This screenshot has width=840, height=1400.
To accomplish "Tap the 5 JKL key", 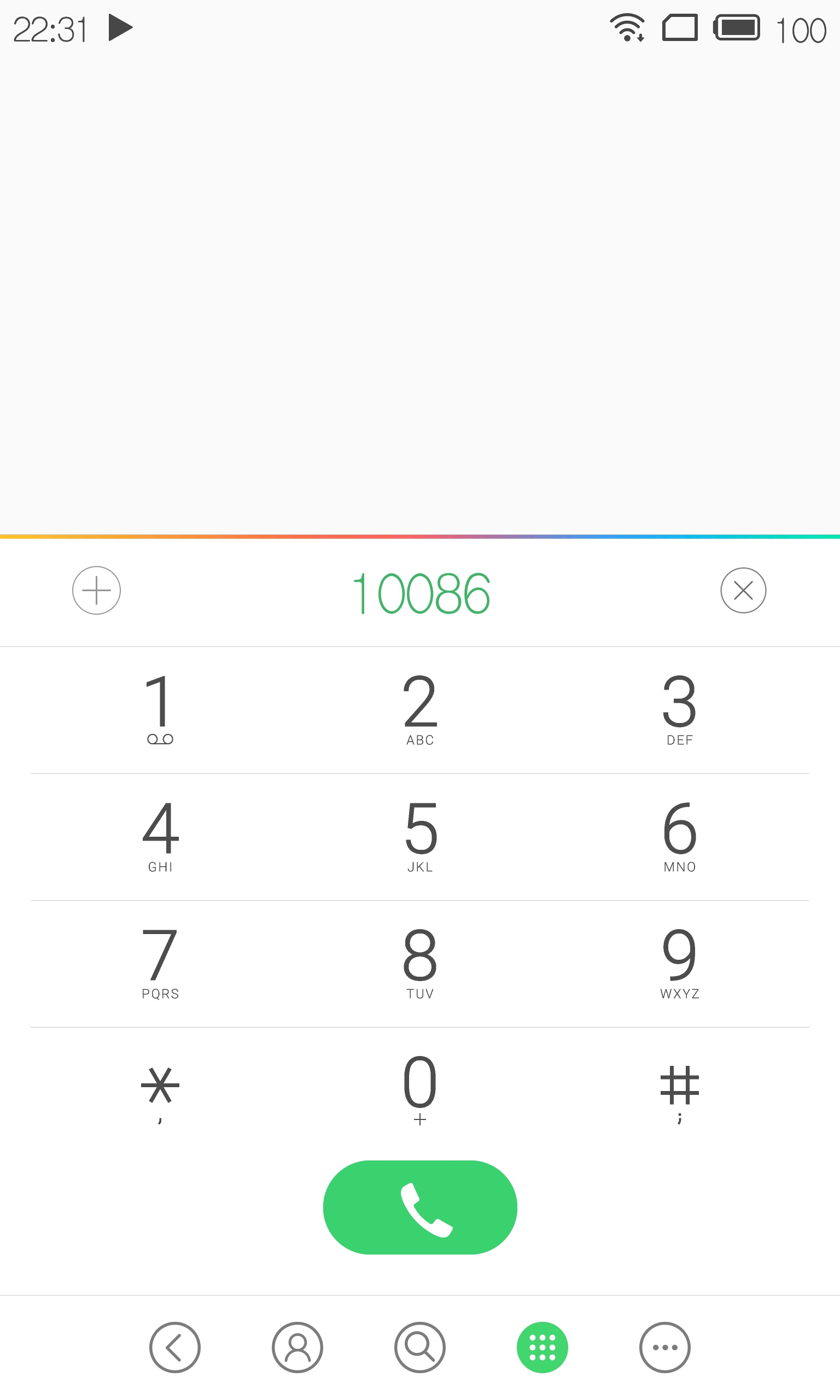I will (420, 836).
